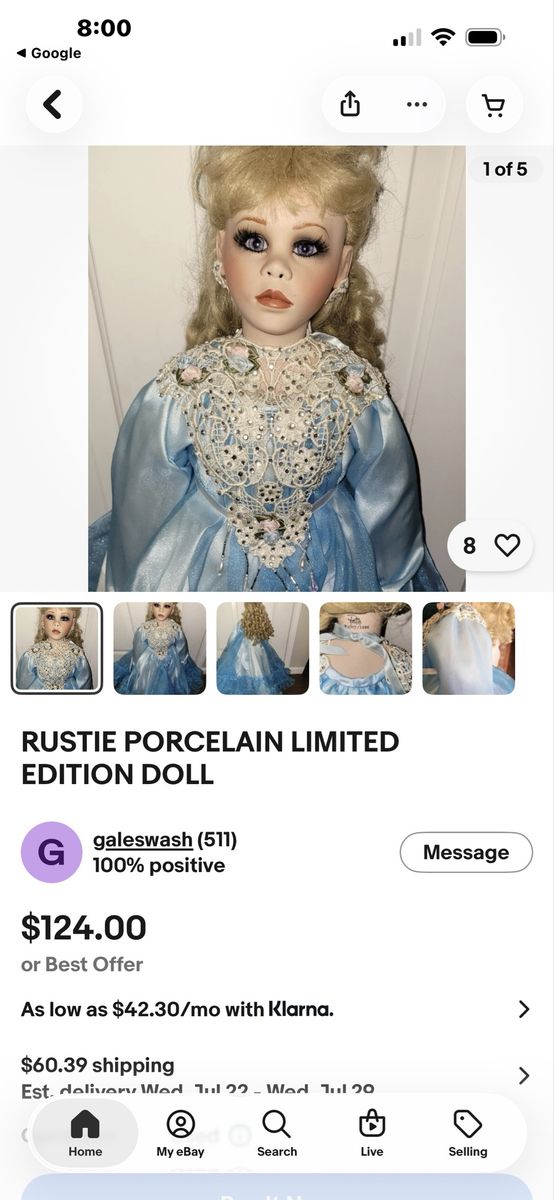Viewport: 554px width, 1200px height.
Task: Expand Klarna monthly payment details
Action: coord(277,1010)
